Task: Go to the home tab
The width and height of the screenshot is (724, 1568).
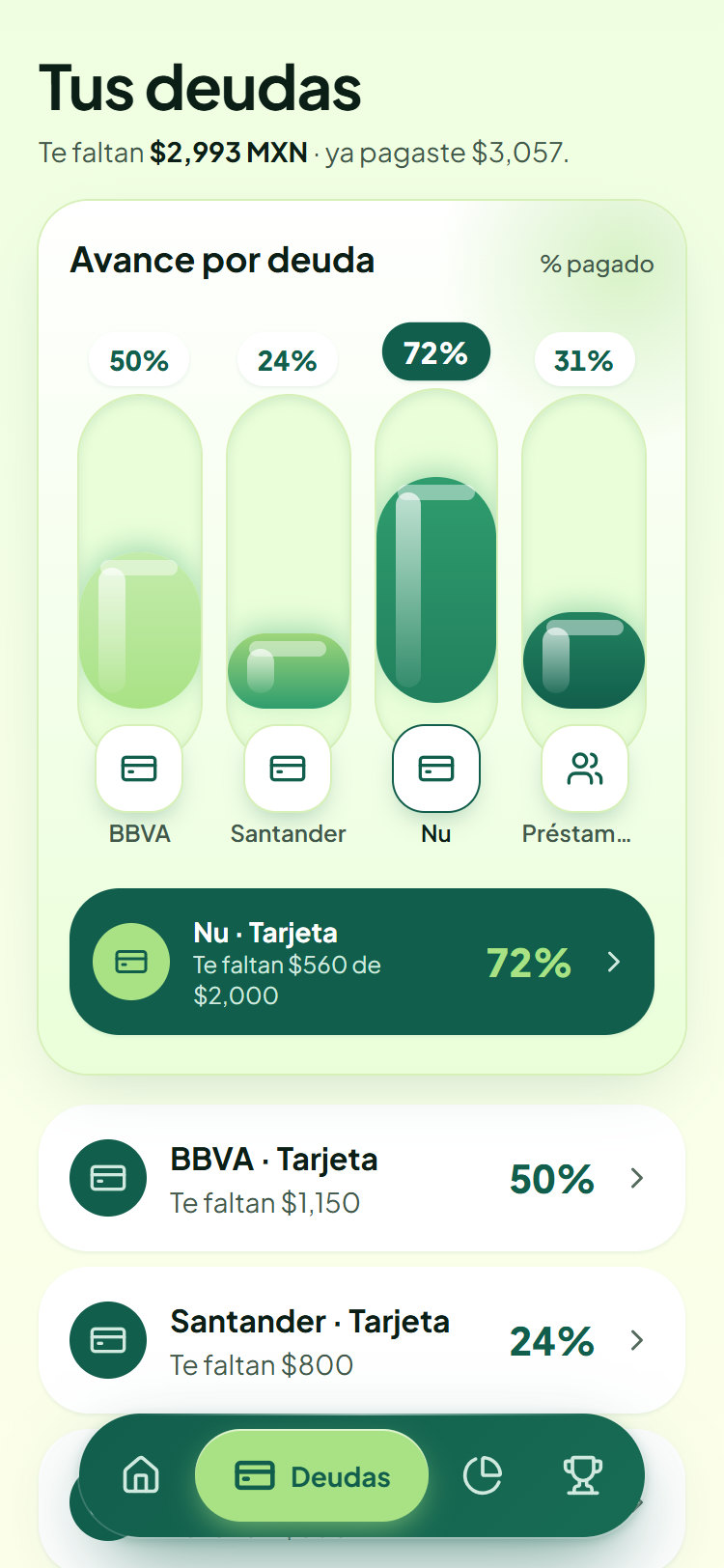Action: (141, 1475)
